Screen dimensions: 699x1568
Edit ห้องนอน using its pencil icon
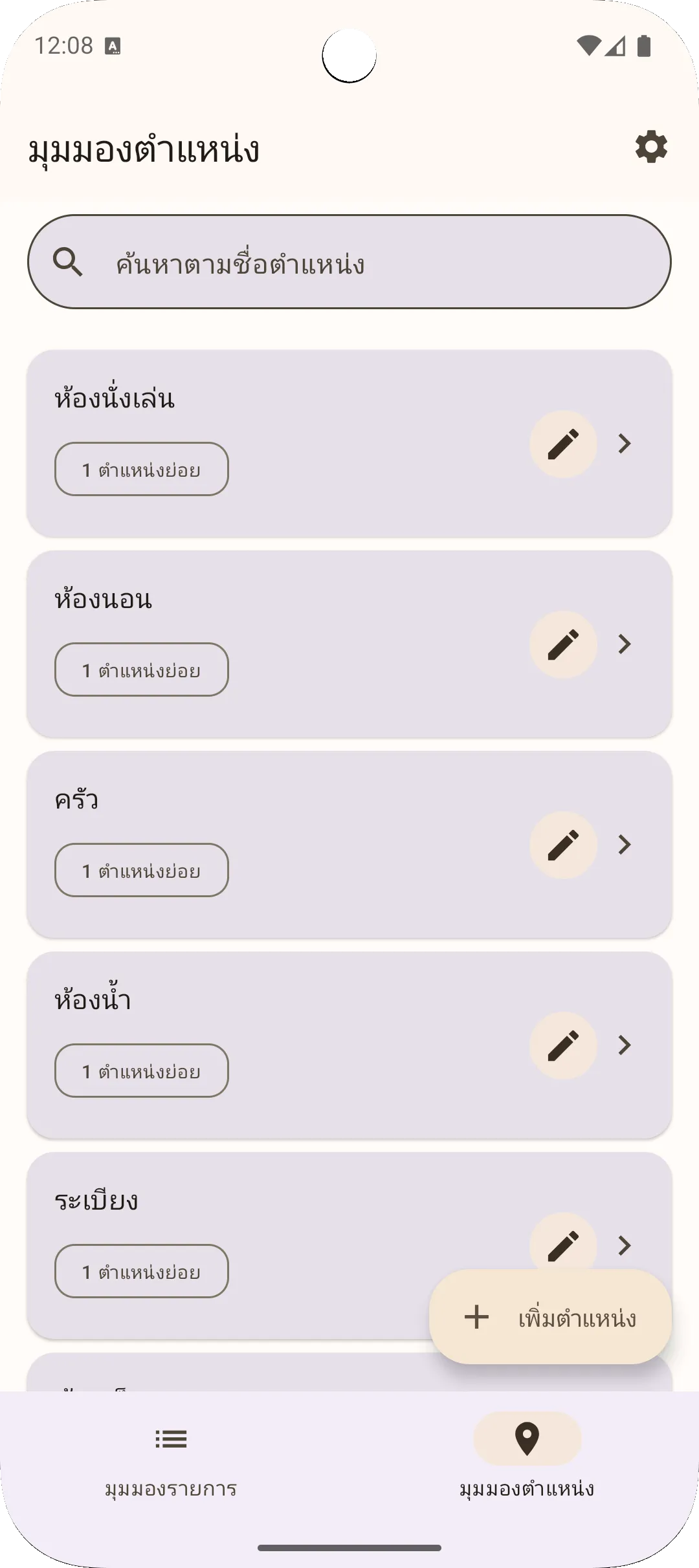[x=563, y=644]
